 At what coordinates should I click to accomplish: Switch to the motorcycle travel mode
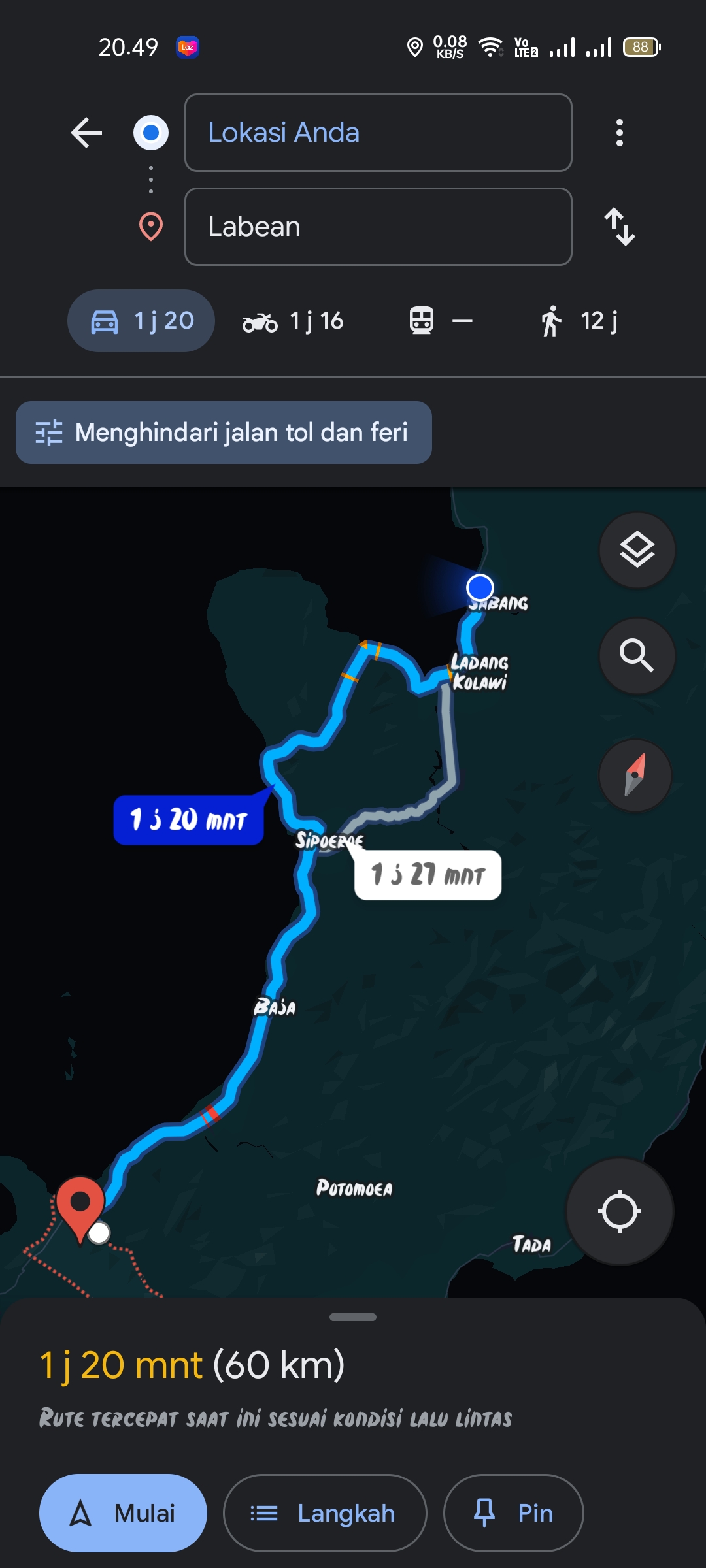click(293, 321)
